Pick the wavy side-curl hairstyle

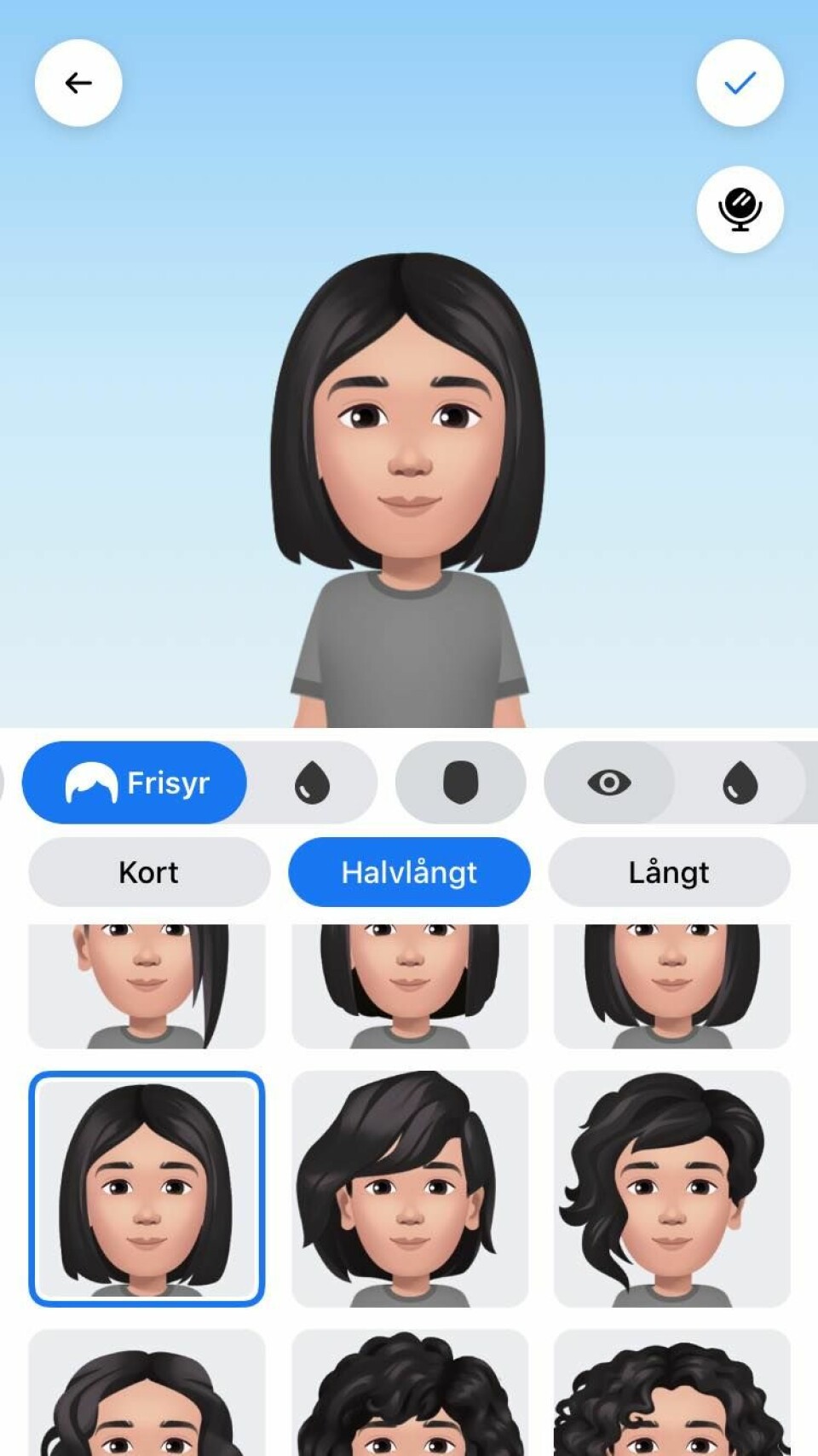(671, 1188)
